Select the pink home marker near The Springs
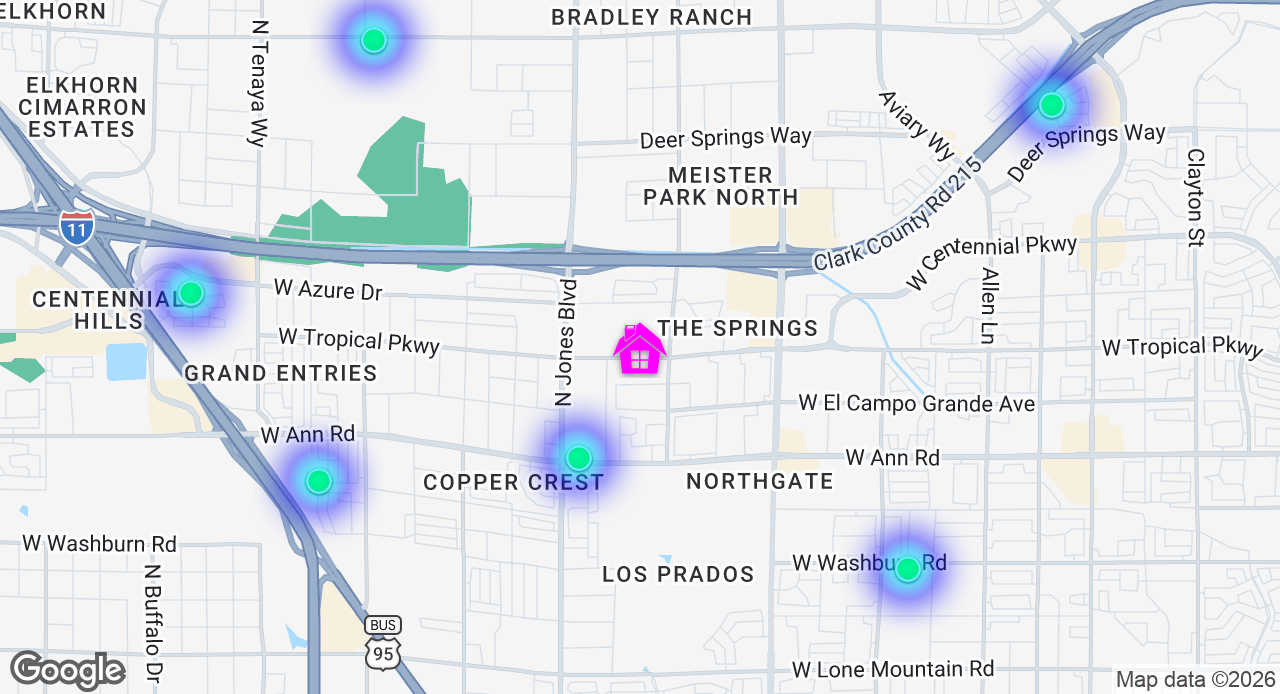The width and height of the screenshot is (1280, 694). pyautogui.click(x=640, y=350)
